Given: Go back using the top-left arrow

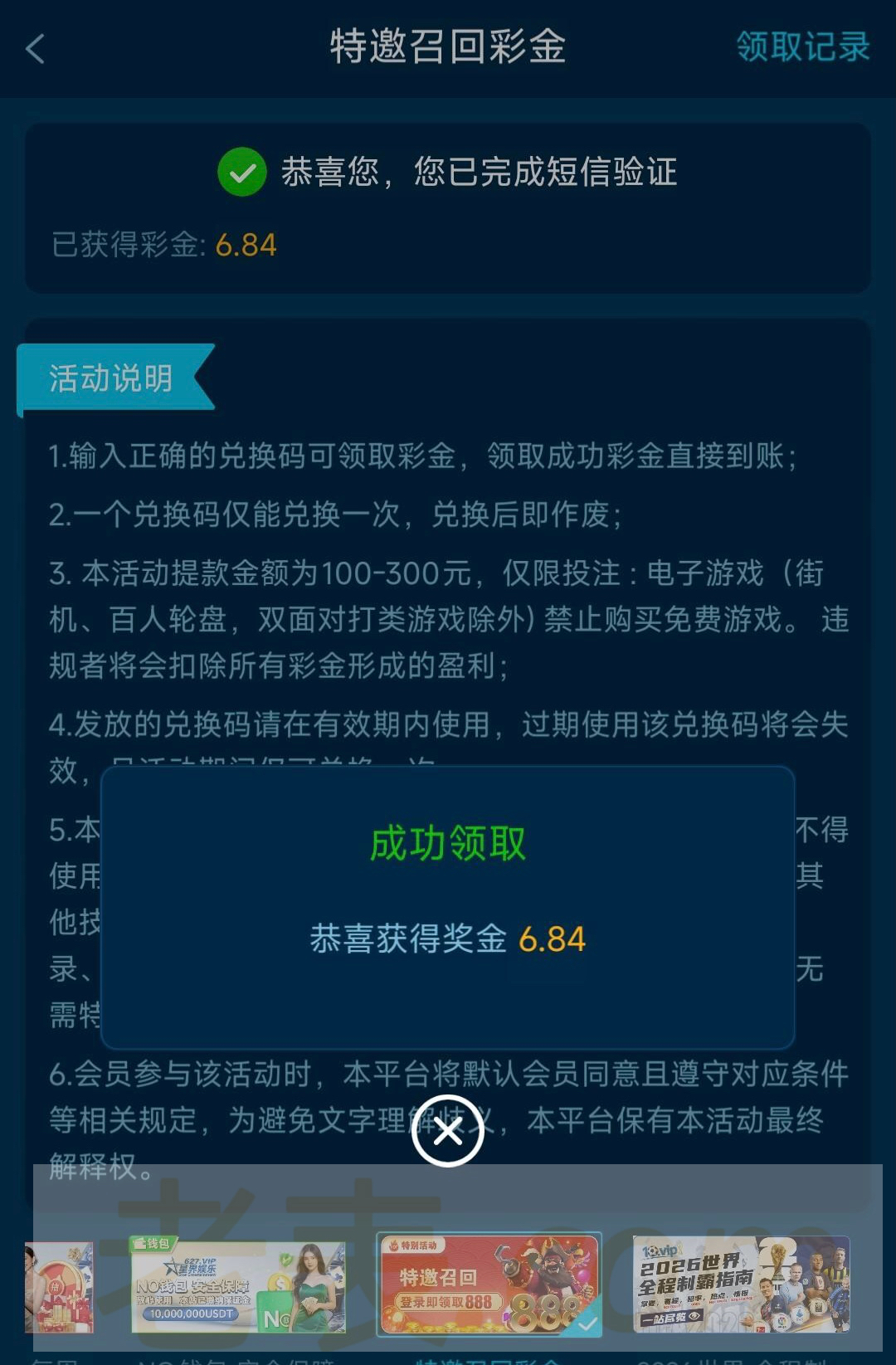Looking at the screenshot, I should [35, 49].
